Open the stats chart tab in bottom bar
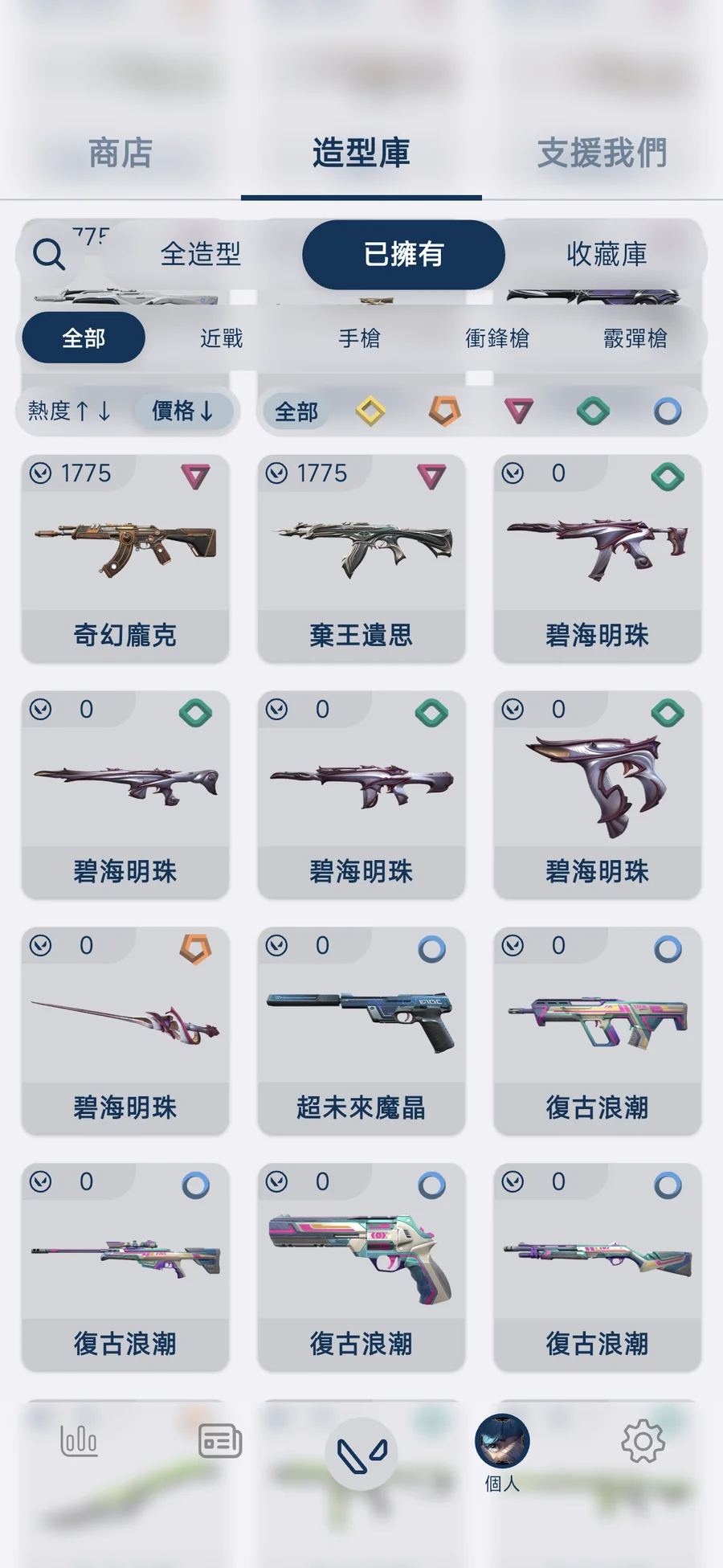Viewport: 723px width, 1568px height. click(x=80, y=1440)
